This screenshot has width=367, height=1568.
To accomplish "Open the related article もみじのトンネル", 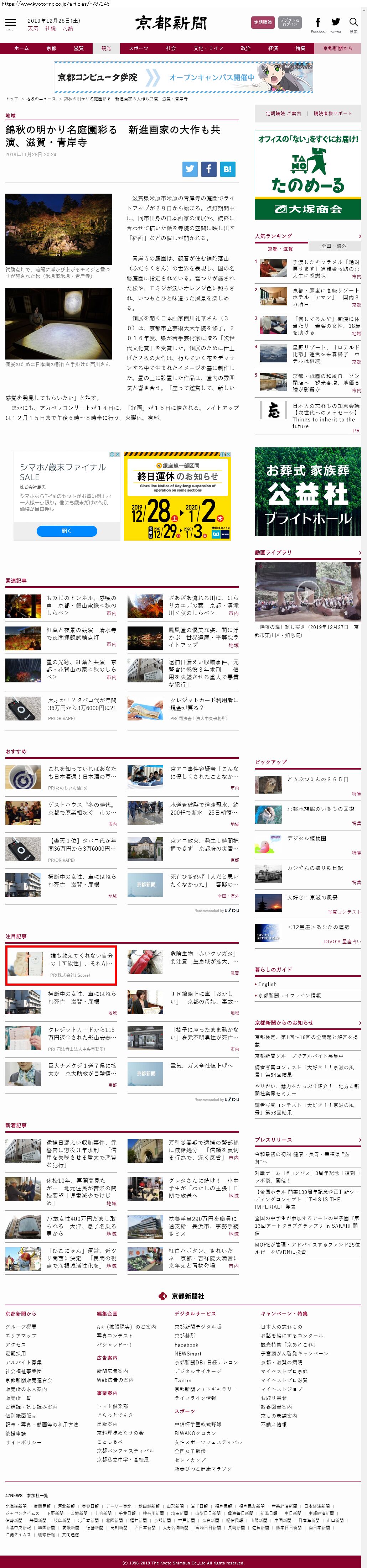I will point(81,605).
